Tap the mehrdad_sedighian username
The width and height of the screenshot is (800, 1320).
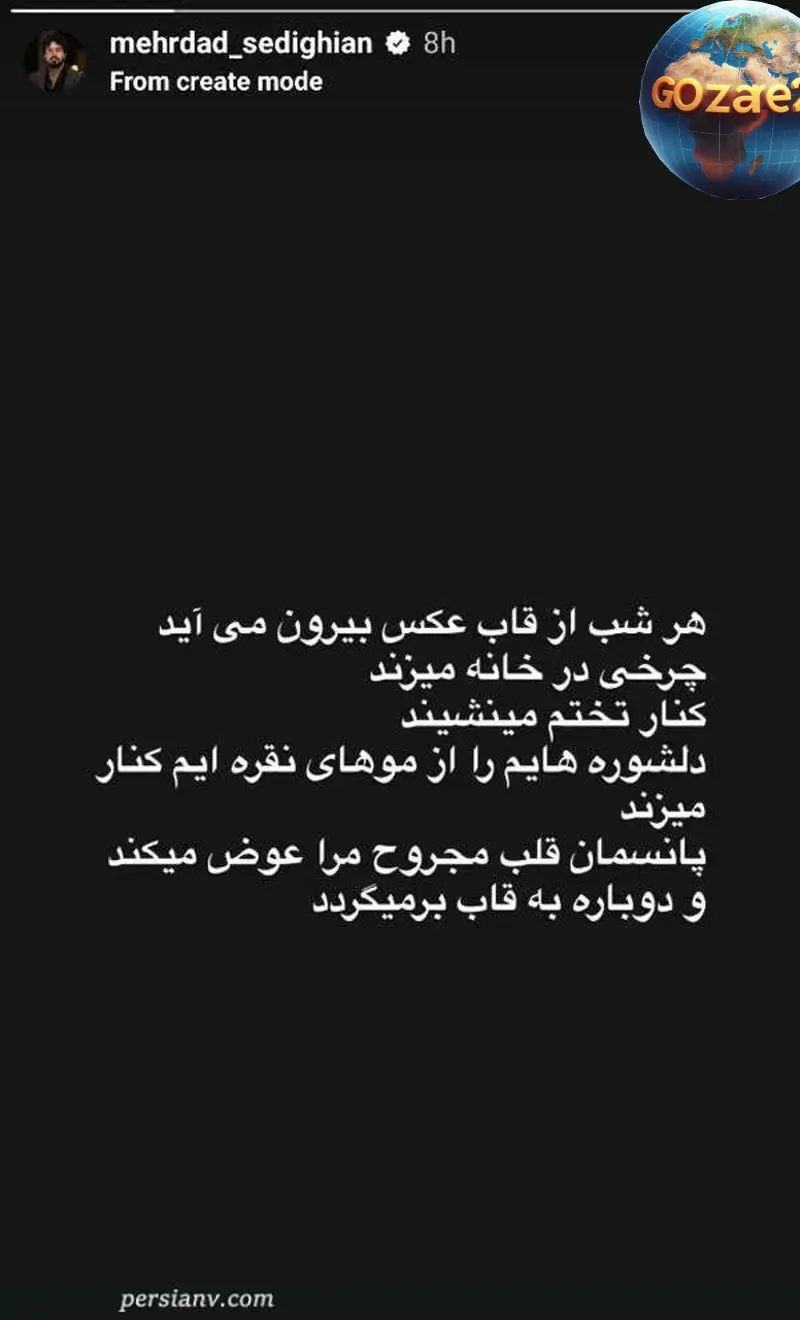pyautogui.click(x=241, y=44)
